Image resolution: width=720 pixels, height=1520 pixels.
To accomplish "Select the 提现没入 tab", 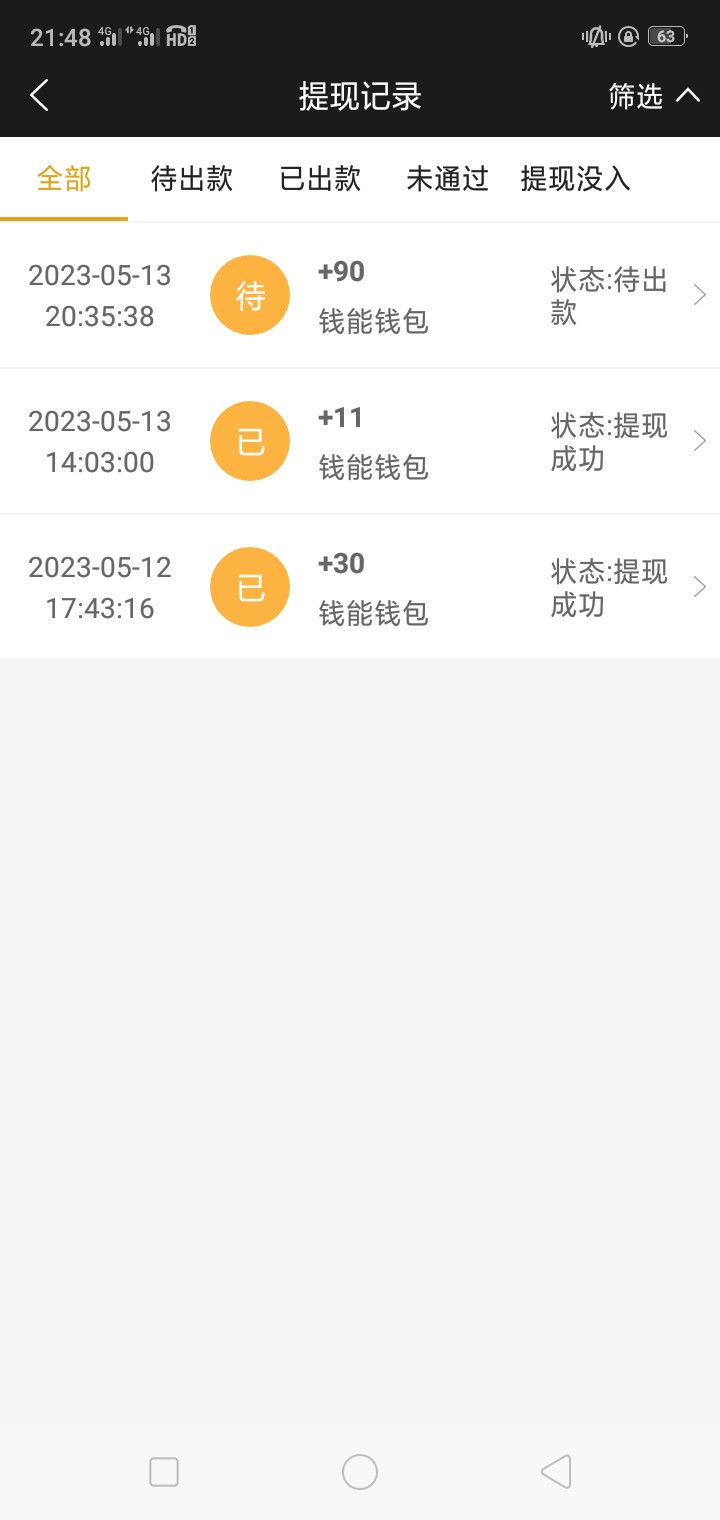I will 575,180.
